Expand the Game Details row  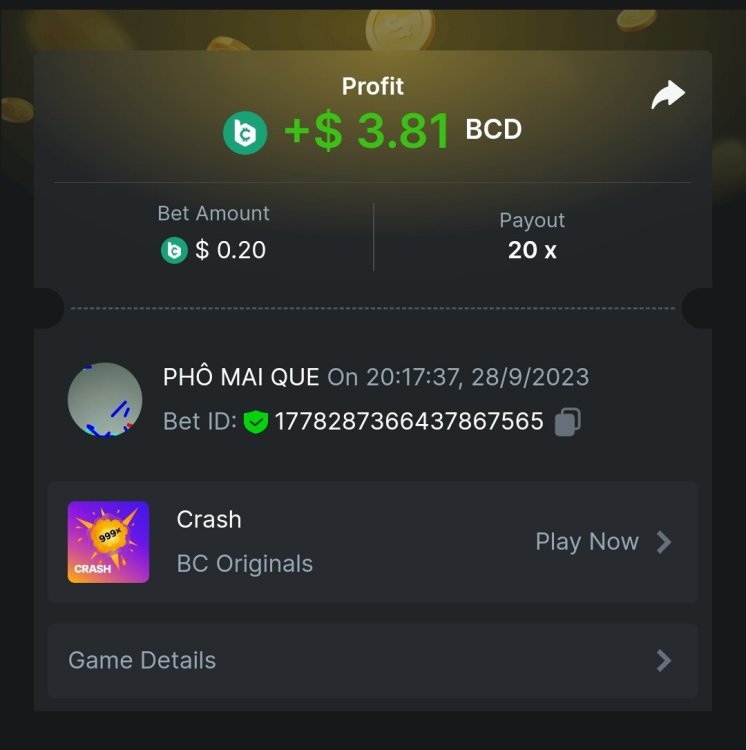click(372, 660)
